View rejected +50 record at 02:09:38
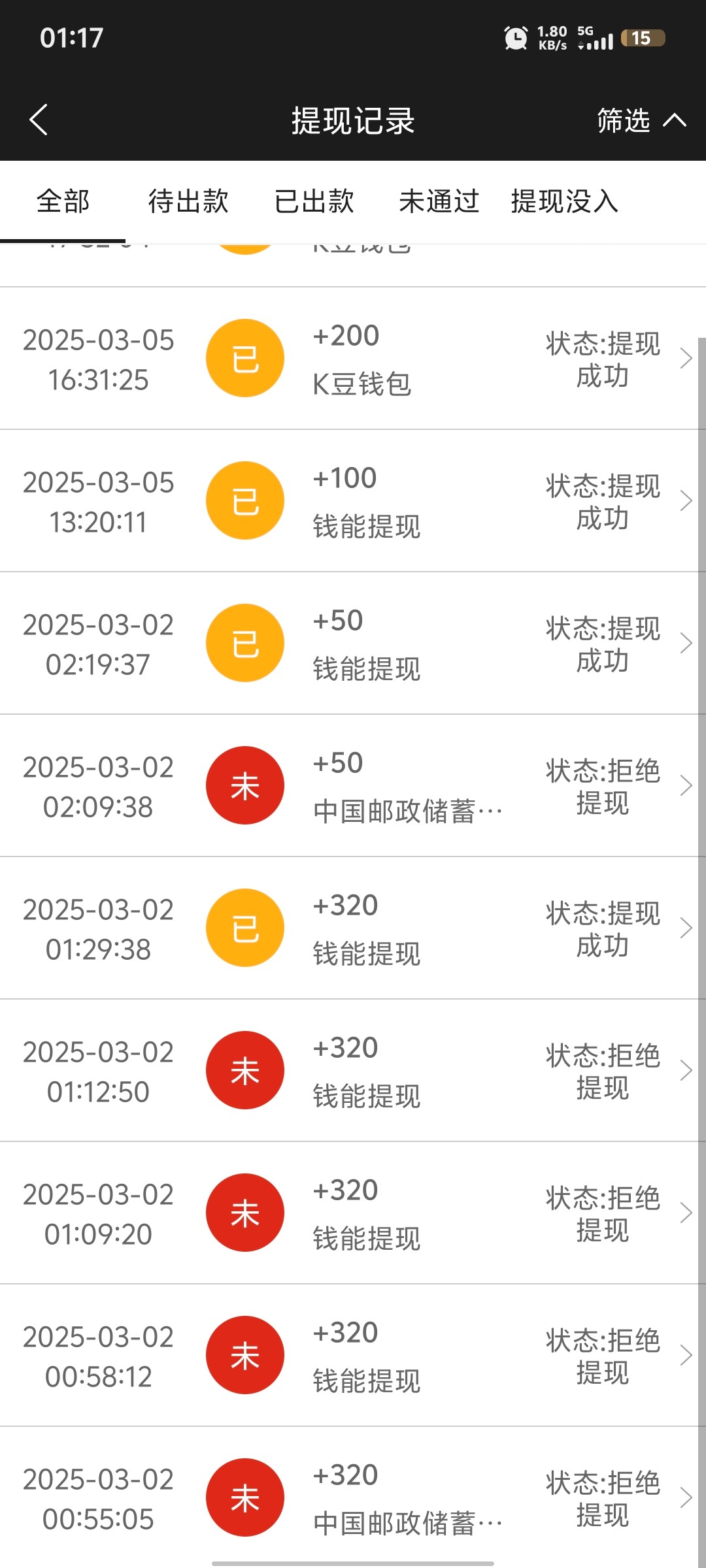The image size is (706, 1568). 353,785
